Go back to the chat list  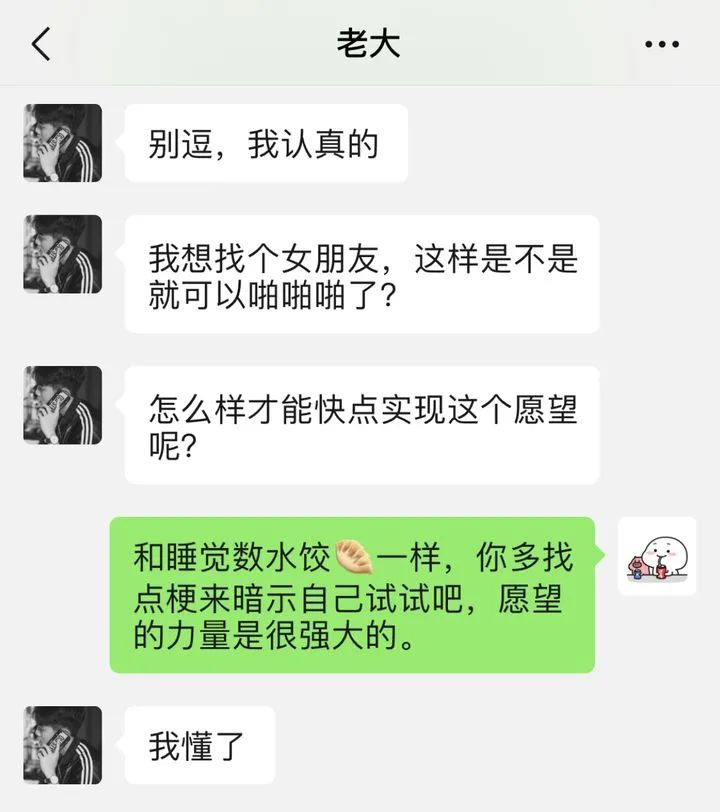click(x=41, y=45)
